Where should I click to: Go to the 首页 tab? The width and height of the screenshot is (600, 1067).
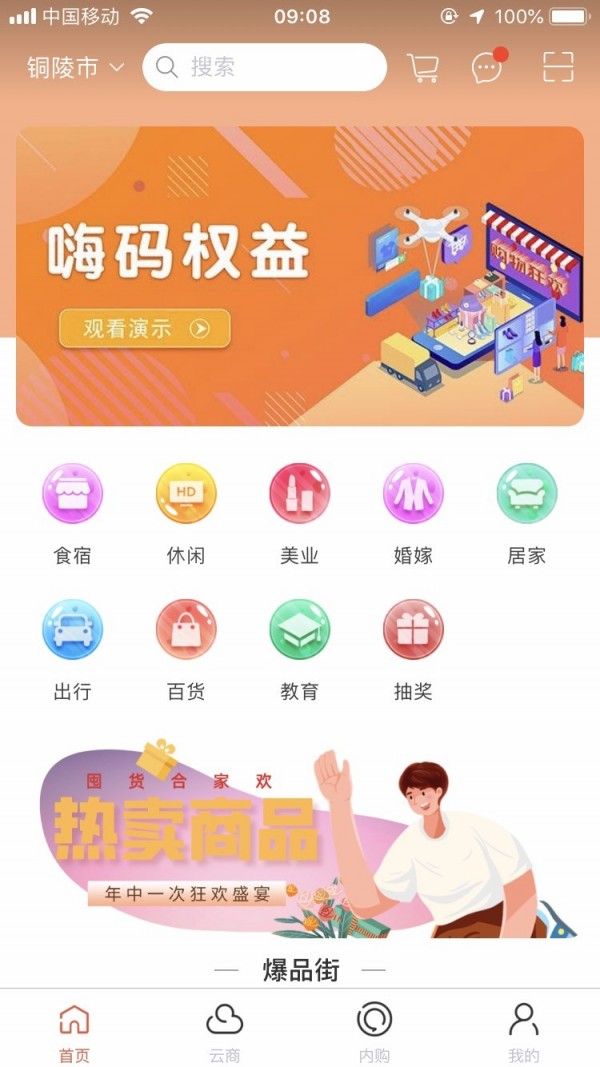(x=74, y=1032)
